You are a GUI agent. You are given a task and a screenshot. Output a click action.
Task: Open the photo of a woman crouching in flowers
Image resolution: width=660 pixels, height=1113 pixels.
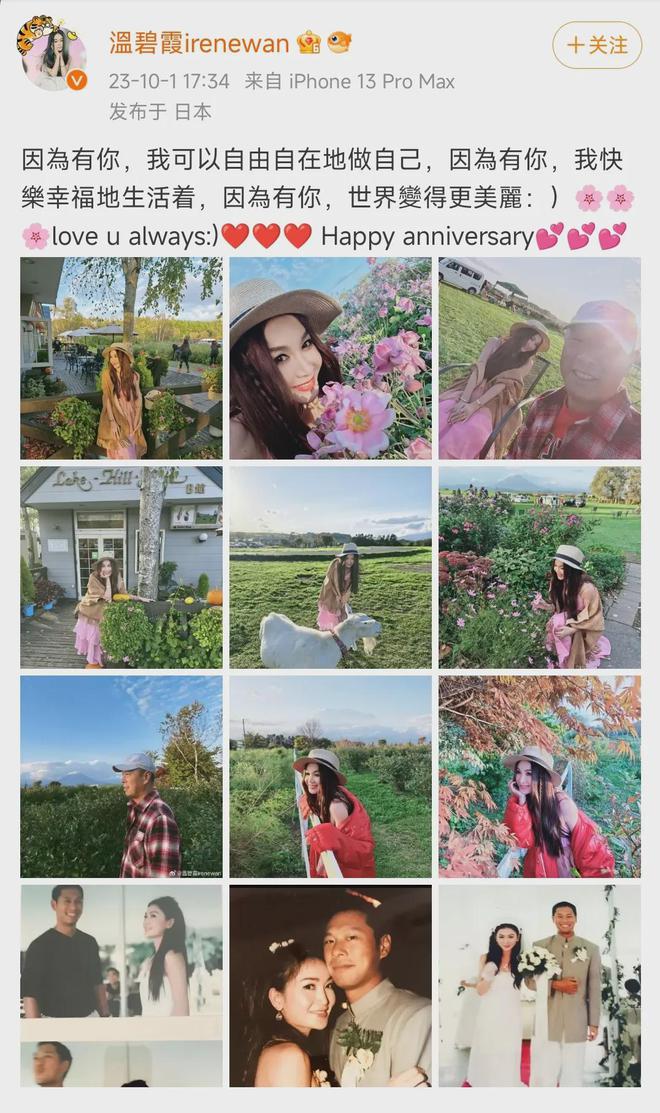540,567
